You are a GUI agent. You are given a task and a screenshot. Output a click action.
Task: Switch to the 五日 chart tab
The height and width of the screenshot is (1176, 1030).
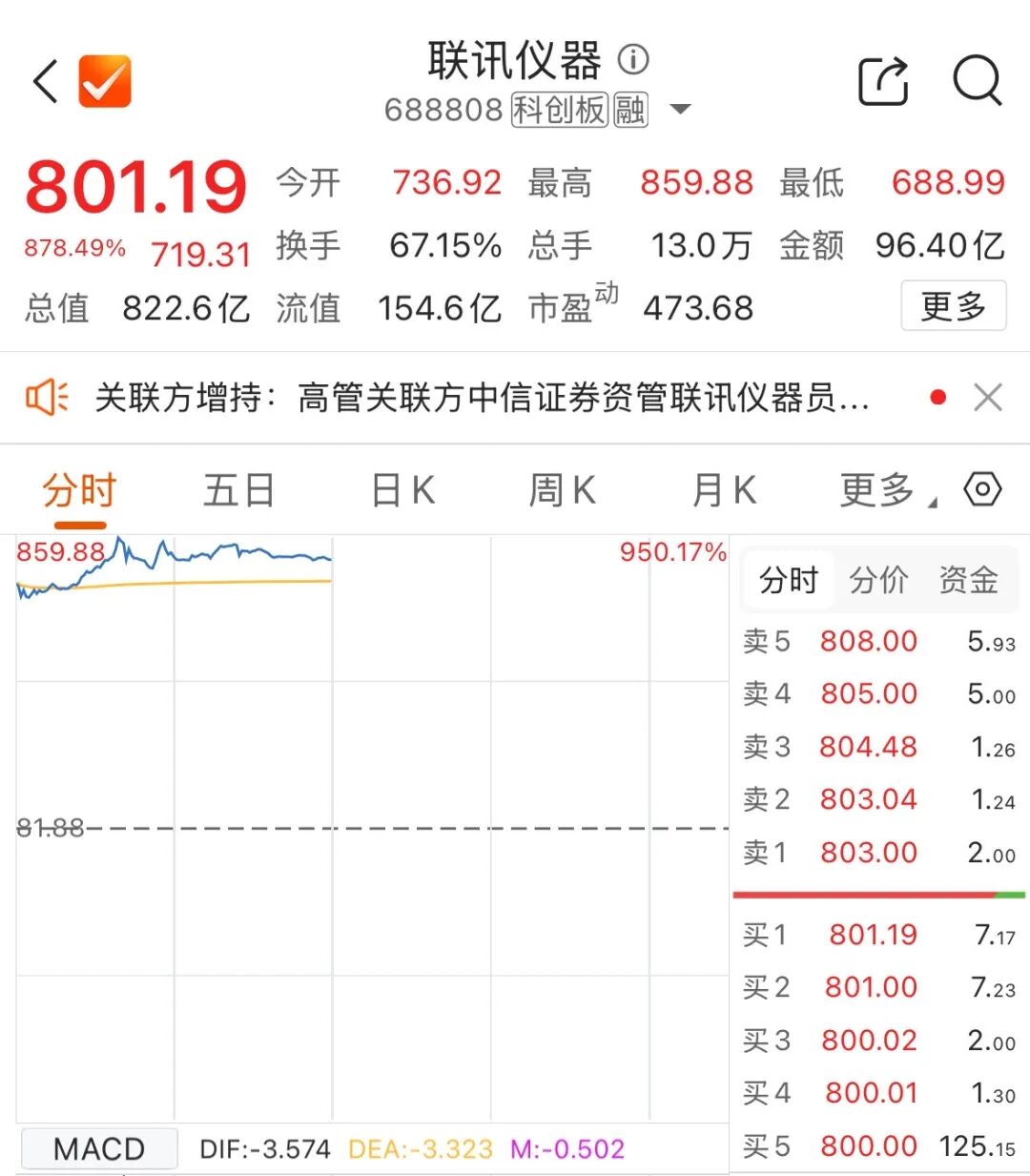238,491
